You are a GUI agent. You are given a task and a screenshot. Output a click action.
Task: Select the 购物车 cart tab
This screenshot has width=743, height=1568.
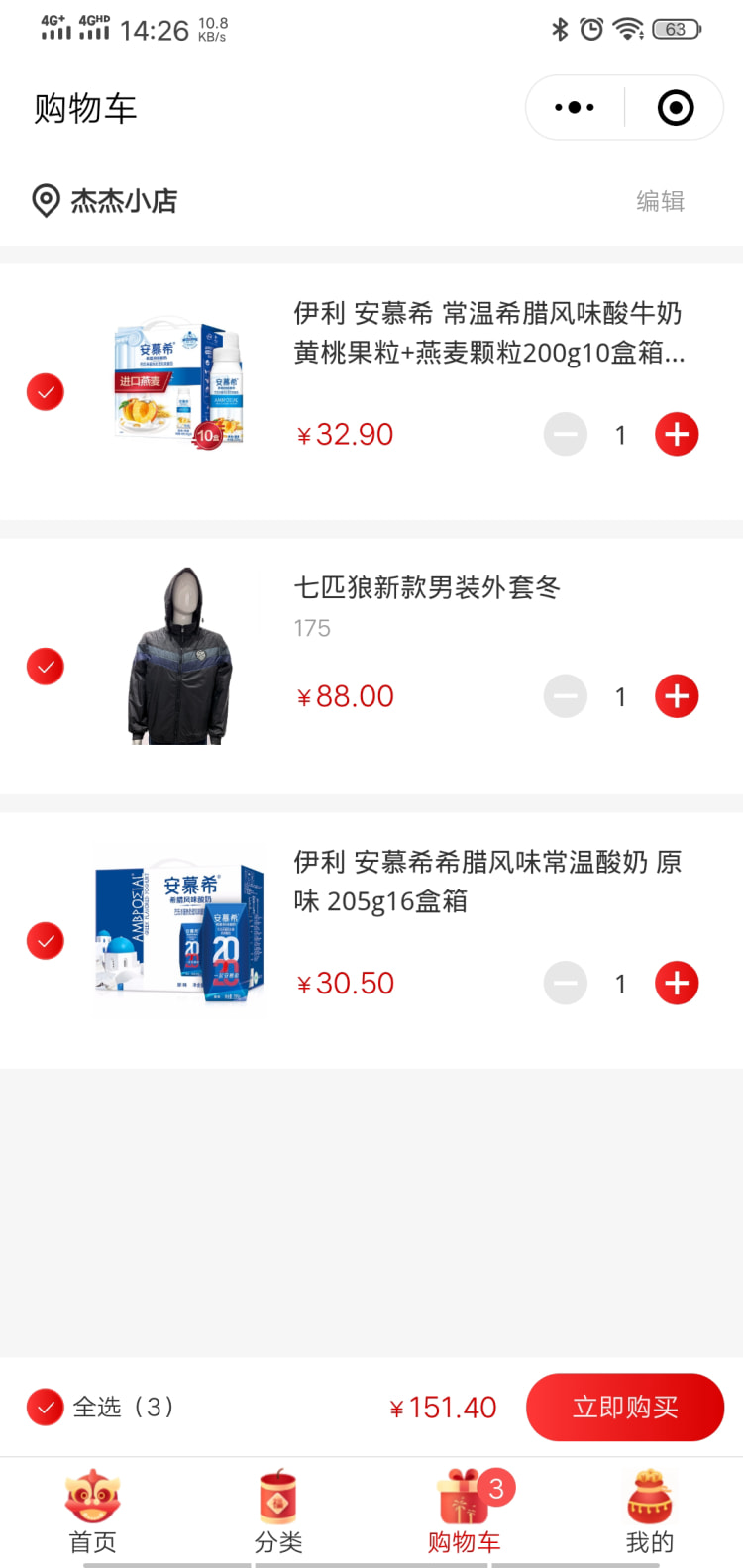pos(464,1512)
